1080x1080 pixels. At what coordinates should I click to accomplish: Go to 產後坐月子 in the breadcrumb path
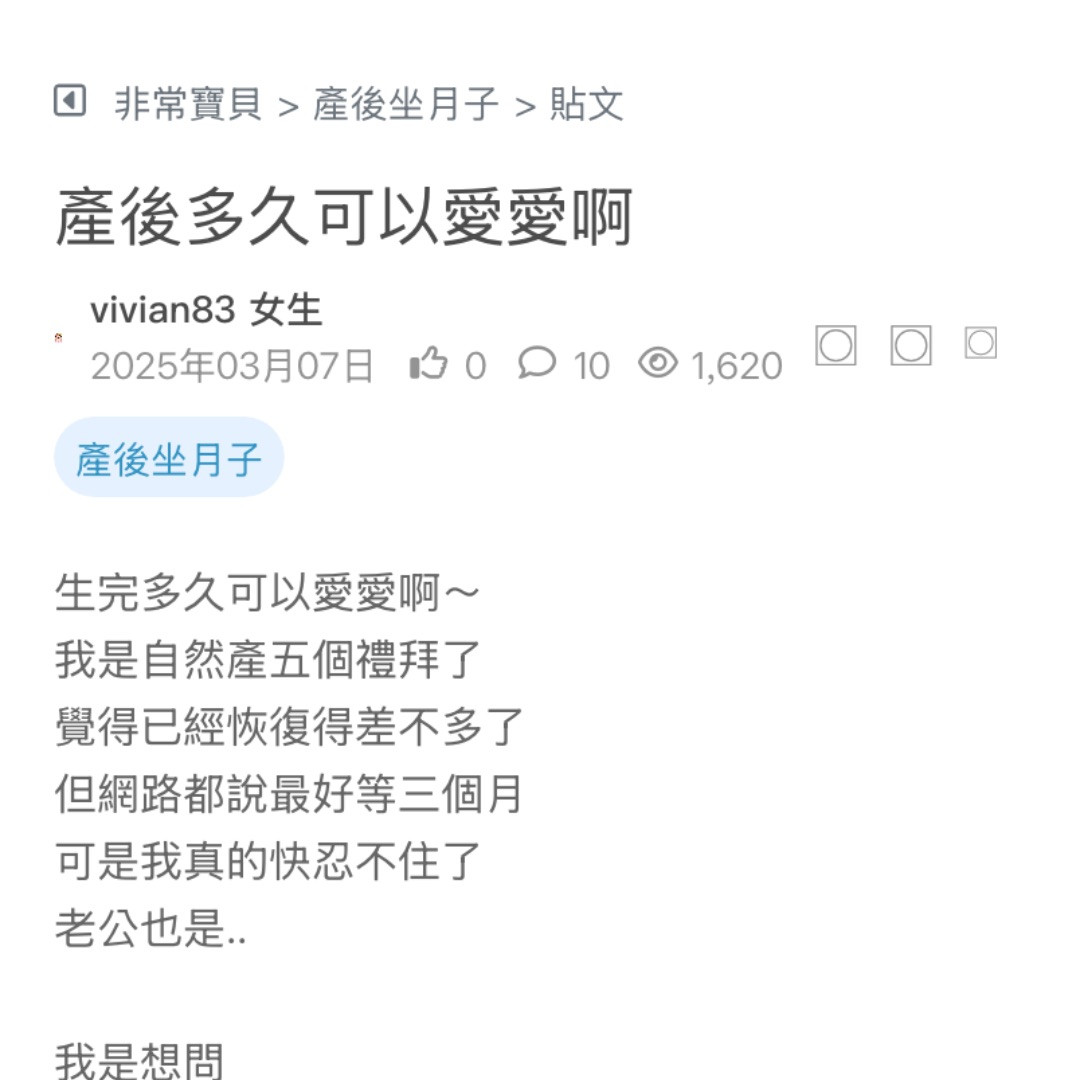tap(406, 104)
